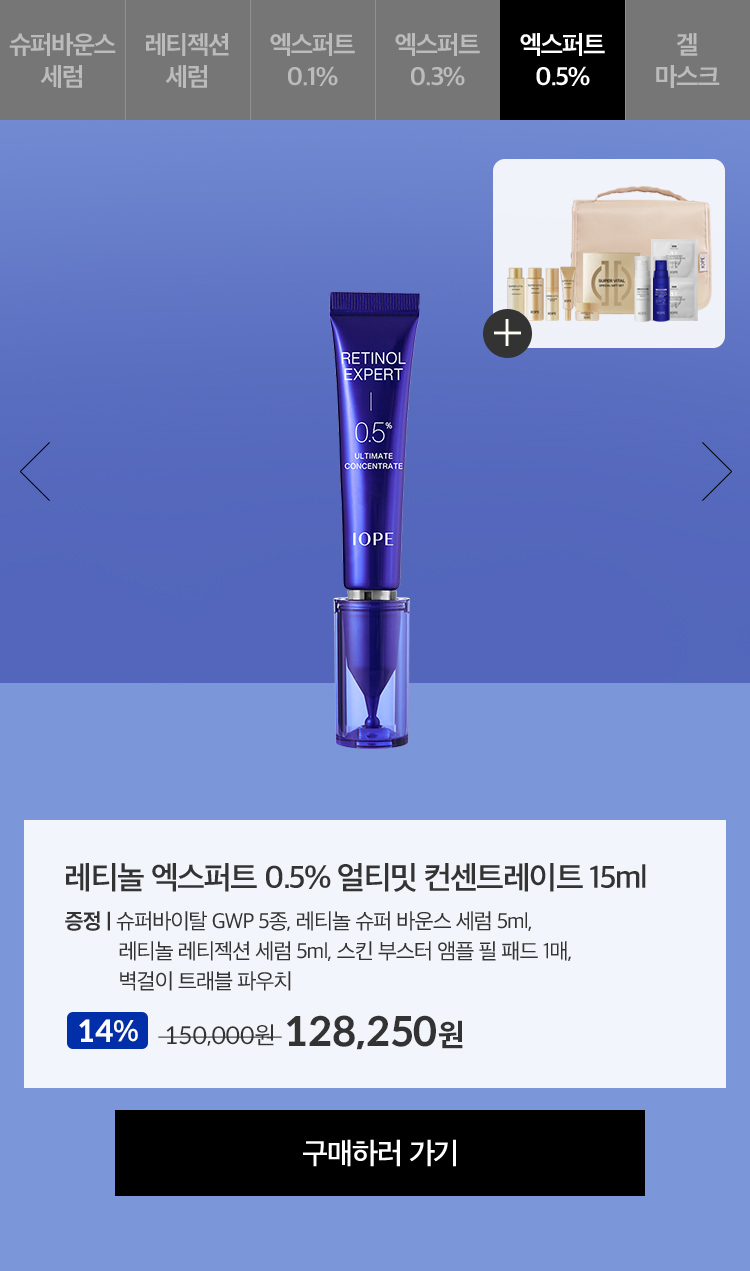The height and width of the screenshot is (1271, 750).
Task: Switch to the 레티젝션 세럼 tab
Action: tap(187, 60)
